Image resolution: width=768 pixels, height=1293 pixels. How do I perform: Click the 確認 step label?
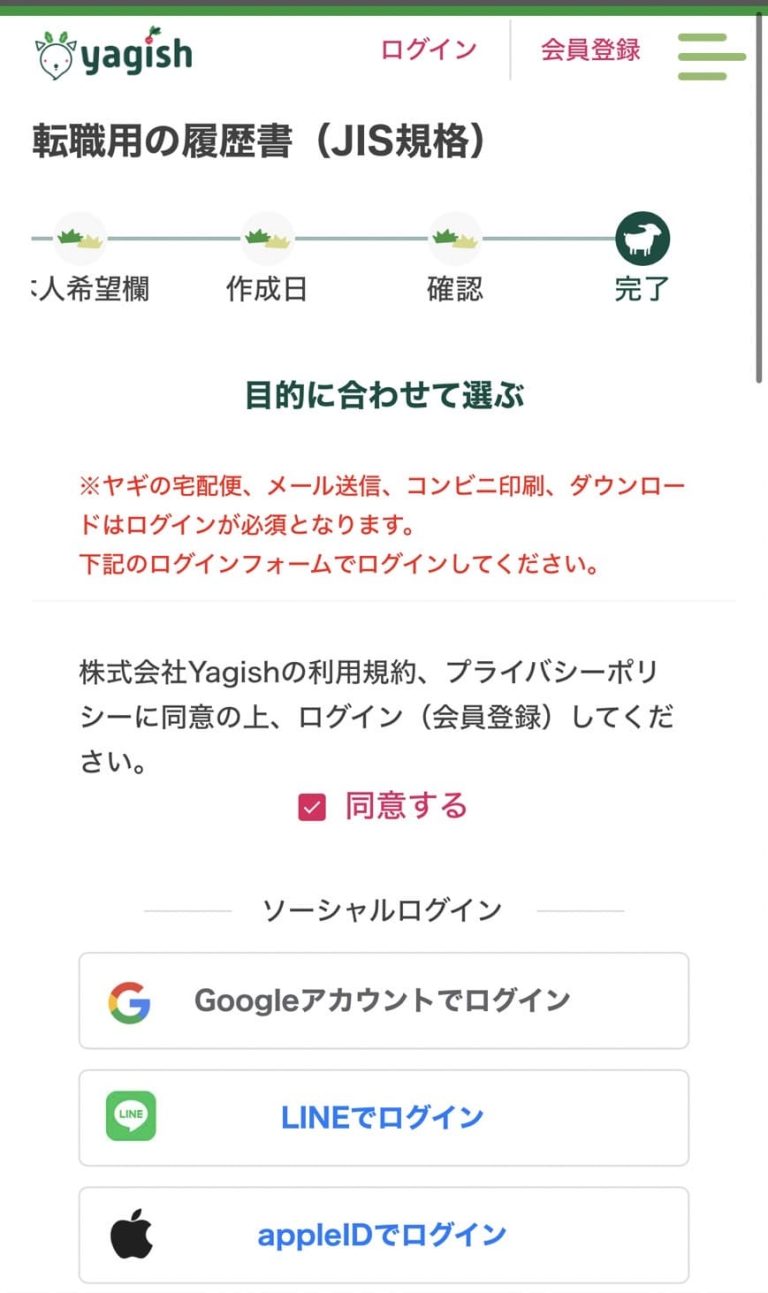(453, 287)
